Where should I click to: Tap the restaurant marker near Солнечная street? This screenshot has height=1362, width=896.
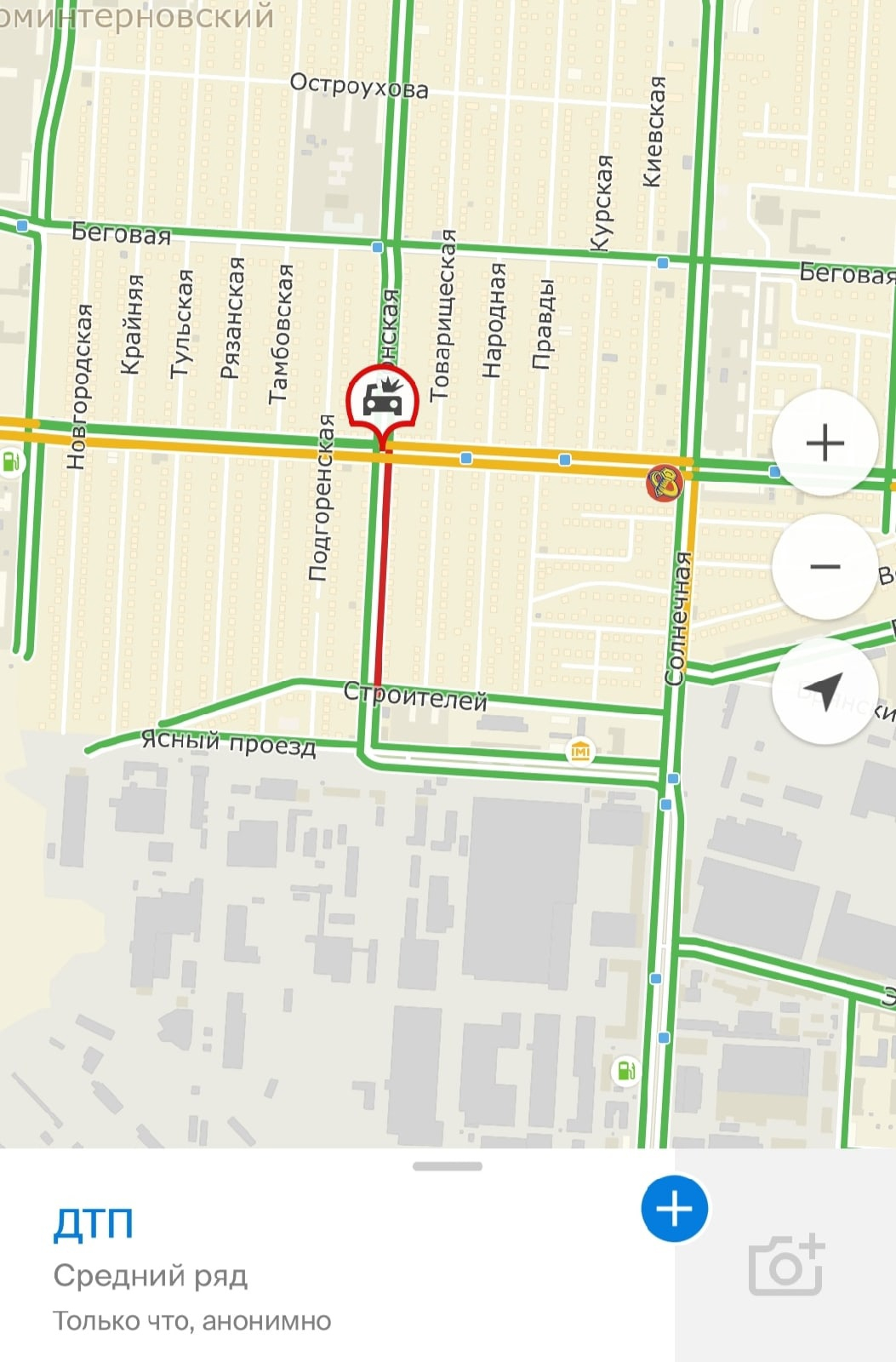click(x=665, y=484)
